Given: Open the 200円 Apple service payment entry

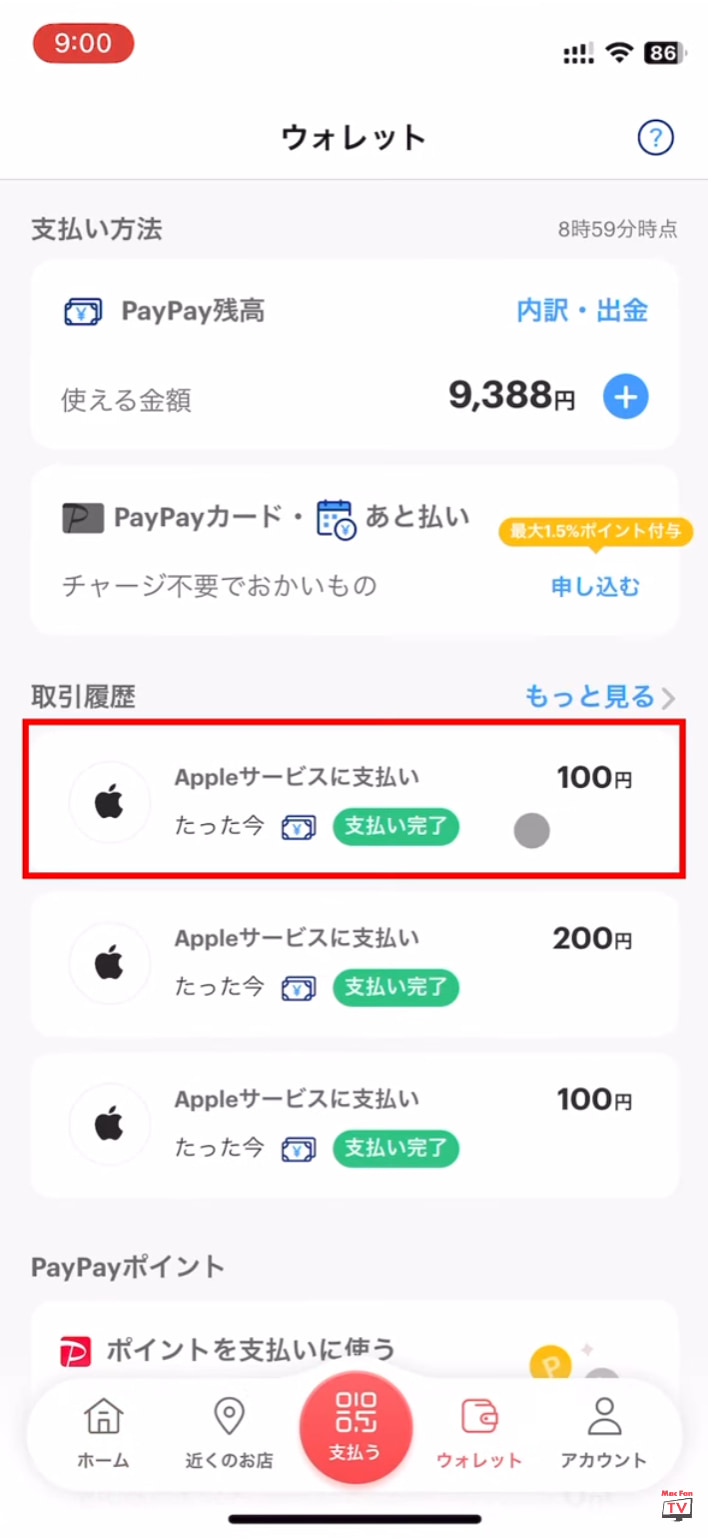Looking at the screenshot, I should 355,964.
